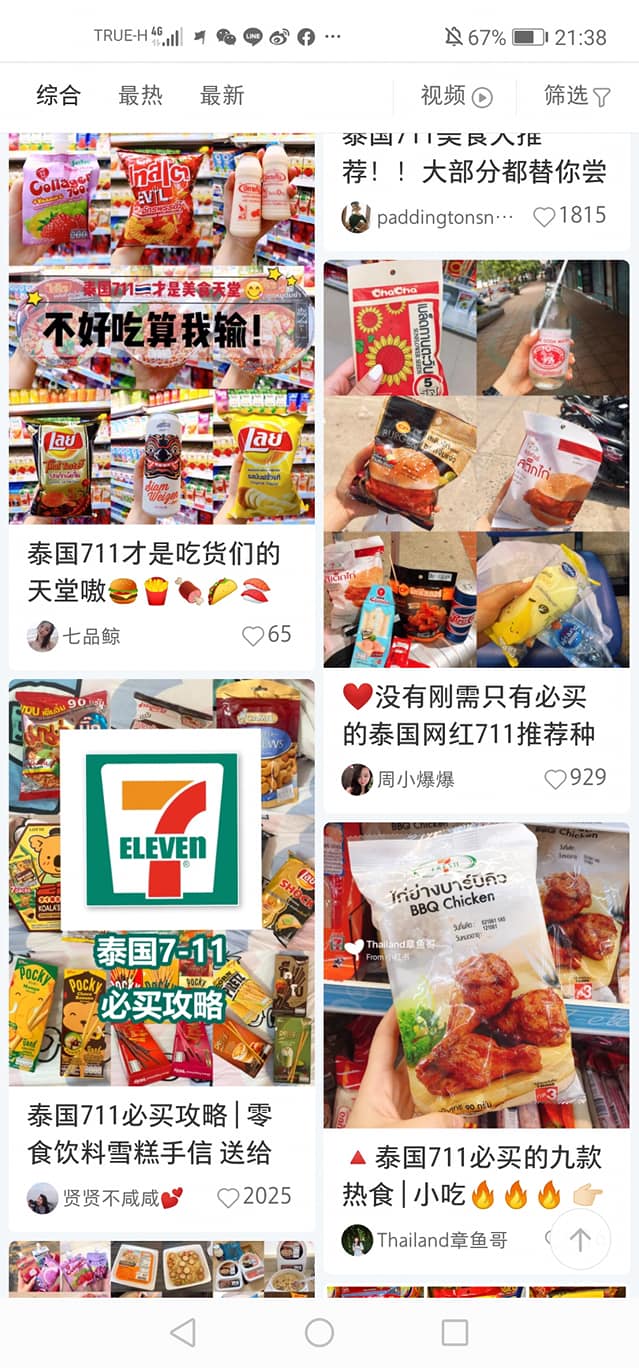Image resolution: width=639 pixels, height=1368 pixels.
Task: Switch to the 综合 tab
Action: tap(58, 96)
